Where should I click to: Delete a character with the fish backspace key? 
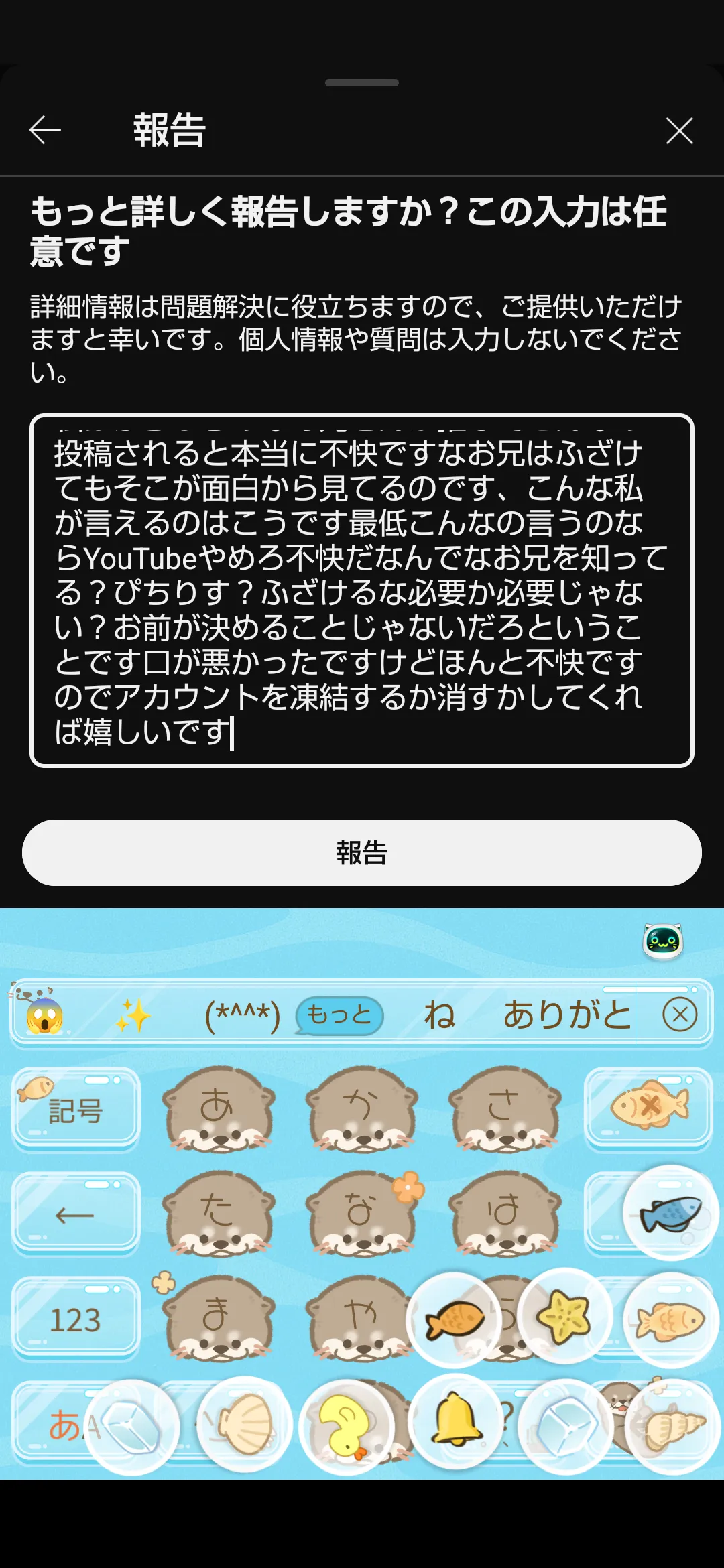tap(648, 1108)
